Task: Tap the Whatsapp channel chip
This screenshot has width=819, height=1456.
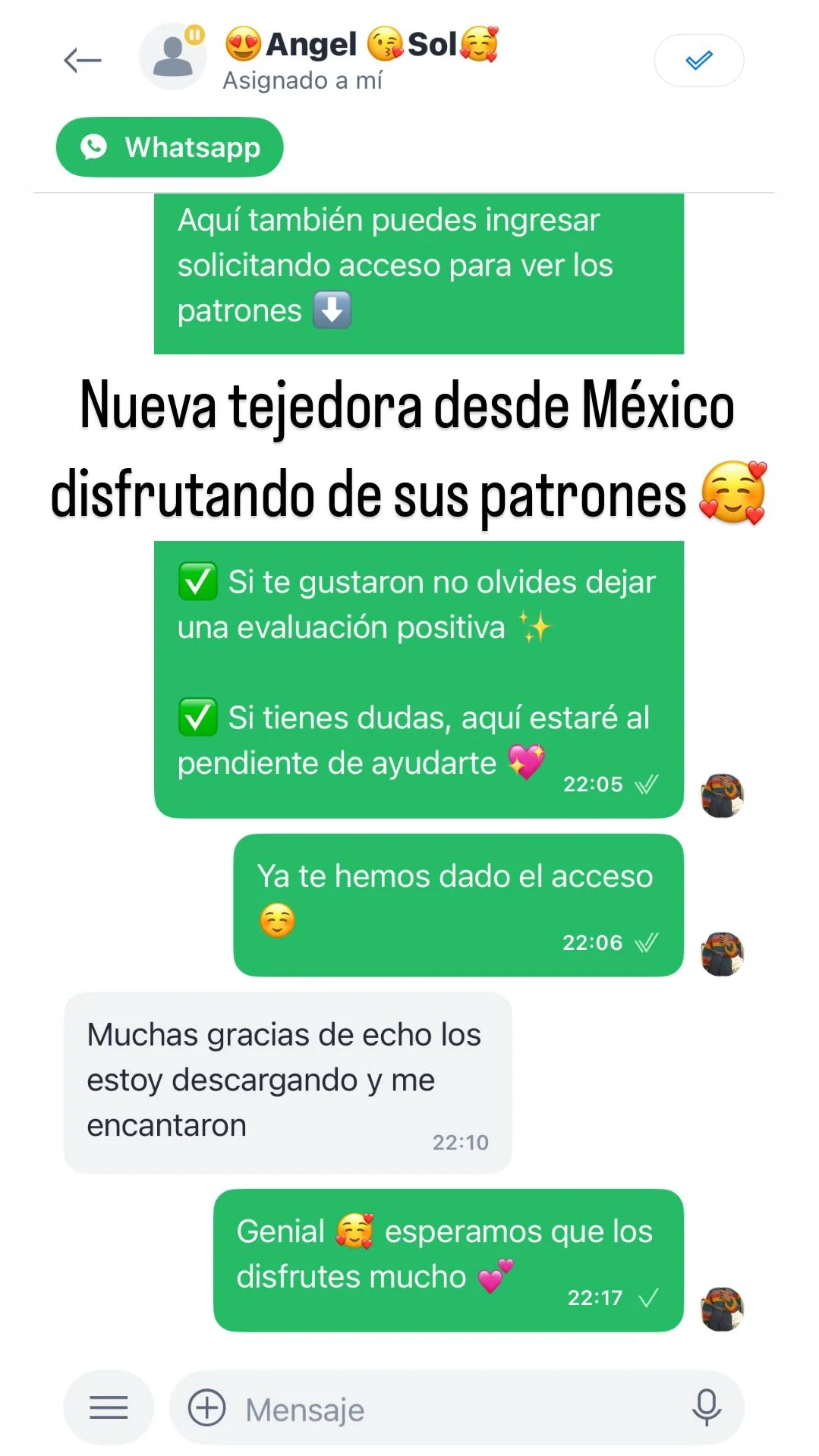Action: (170, 147)
